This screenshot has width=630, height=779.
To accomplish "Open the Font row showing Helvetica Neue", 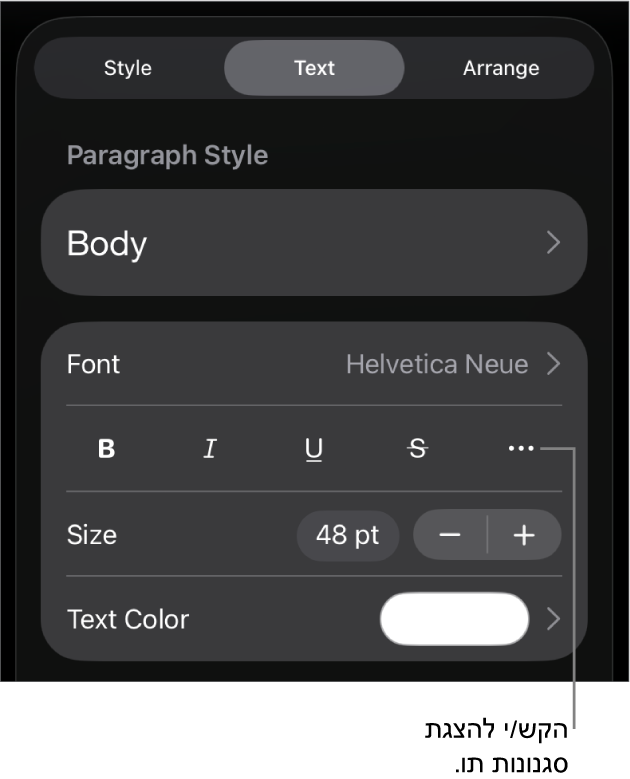I will 313,364.
